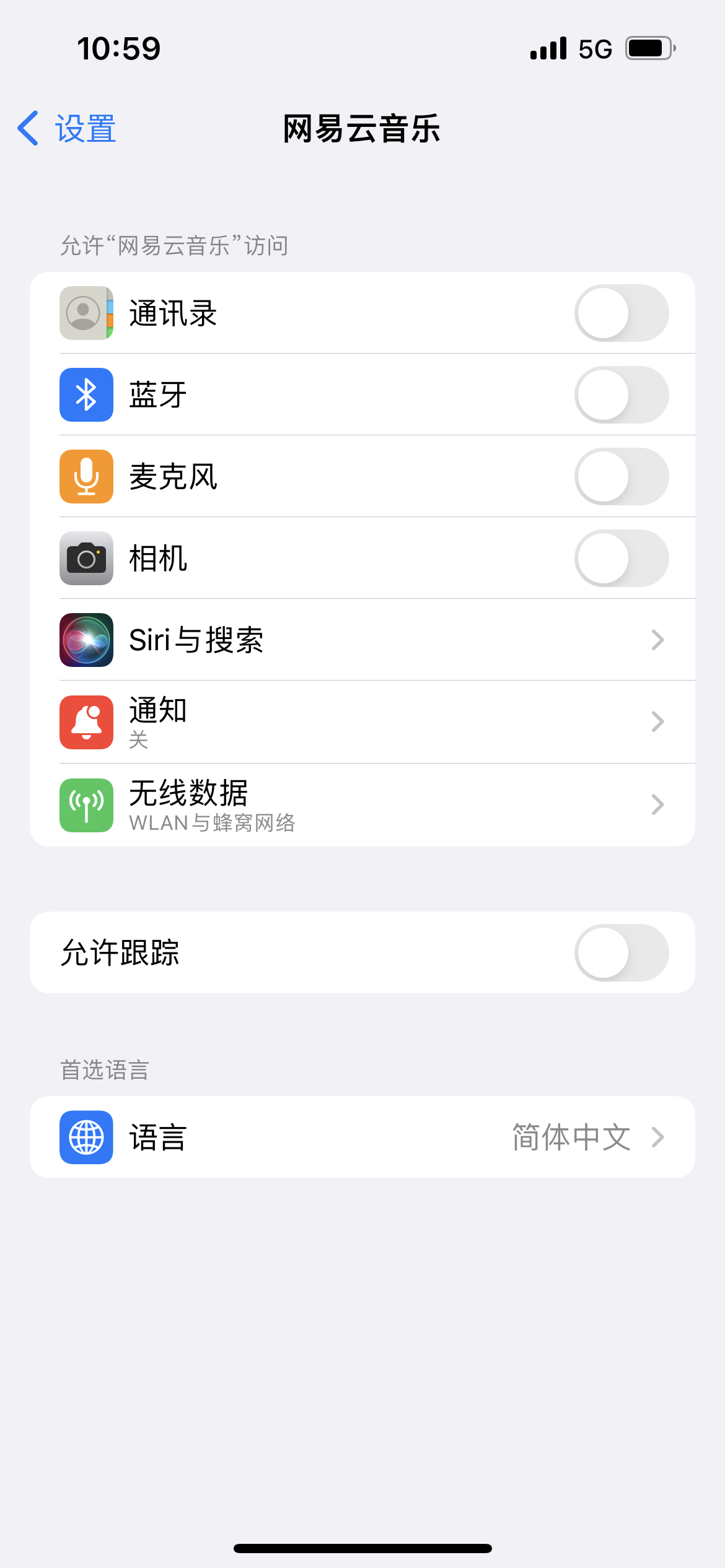The height and width of the screenshot is (1568, 725).
Task: Toggle 麦克风 access on
Action: pos(621,476)
